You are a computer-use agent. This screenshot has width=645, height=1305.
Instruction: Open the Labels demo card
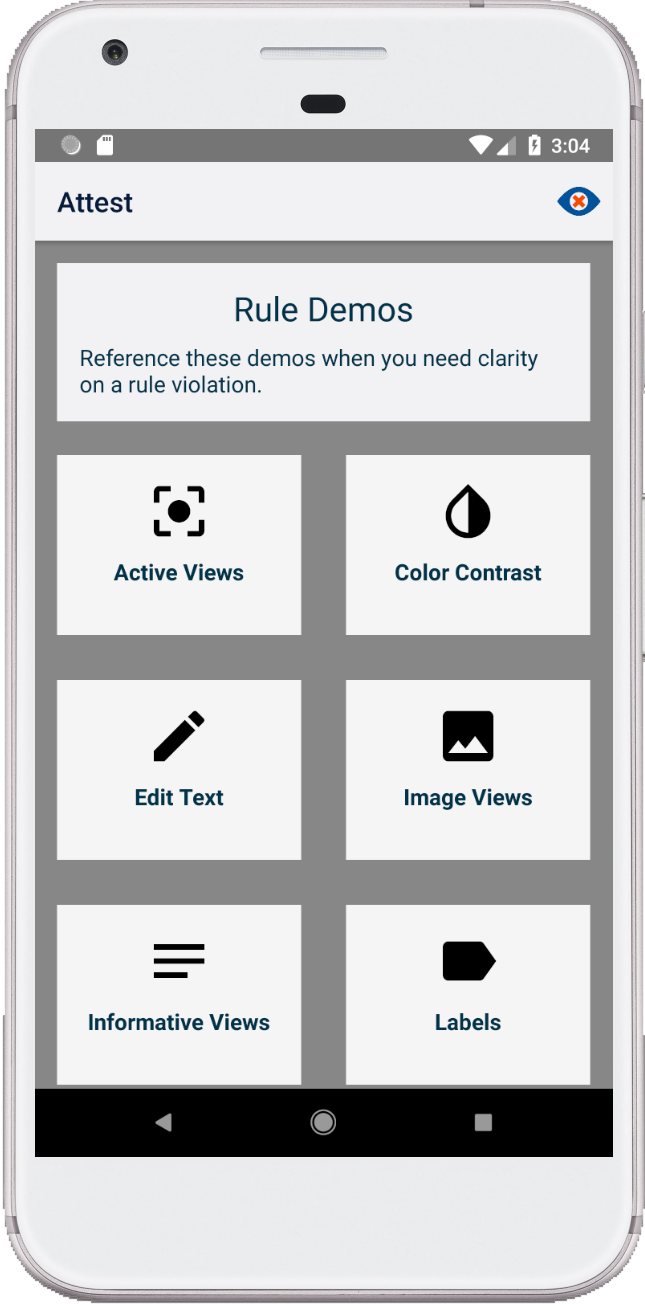(x=467, y=993)
